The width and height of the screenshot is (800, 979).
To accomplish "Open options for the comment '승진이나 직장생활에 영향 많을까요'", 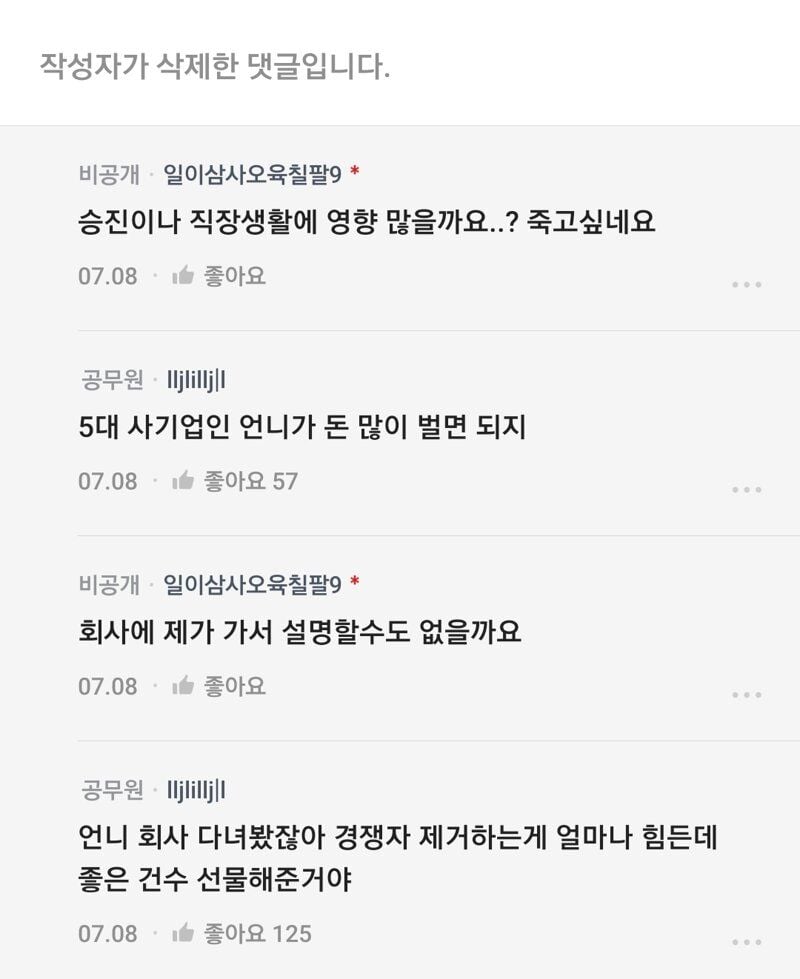I will (746, 284).
